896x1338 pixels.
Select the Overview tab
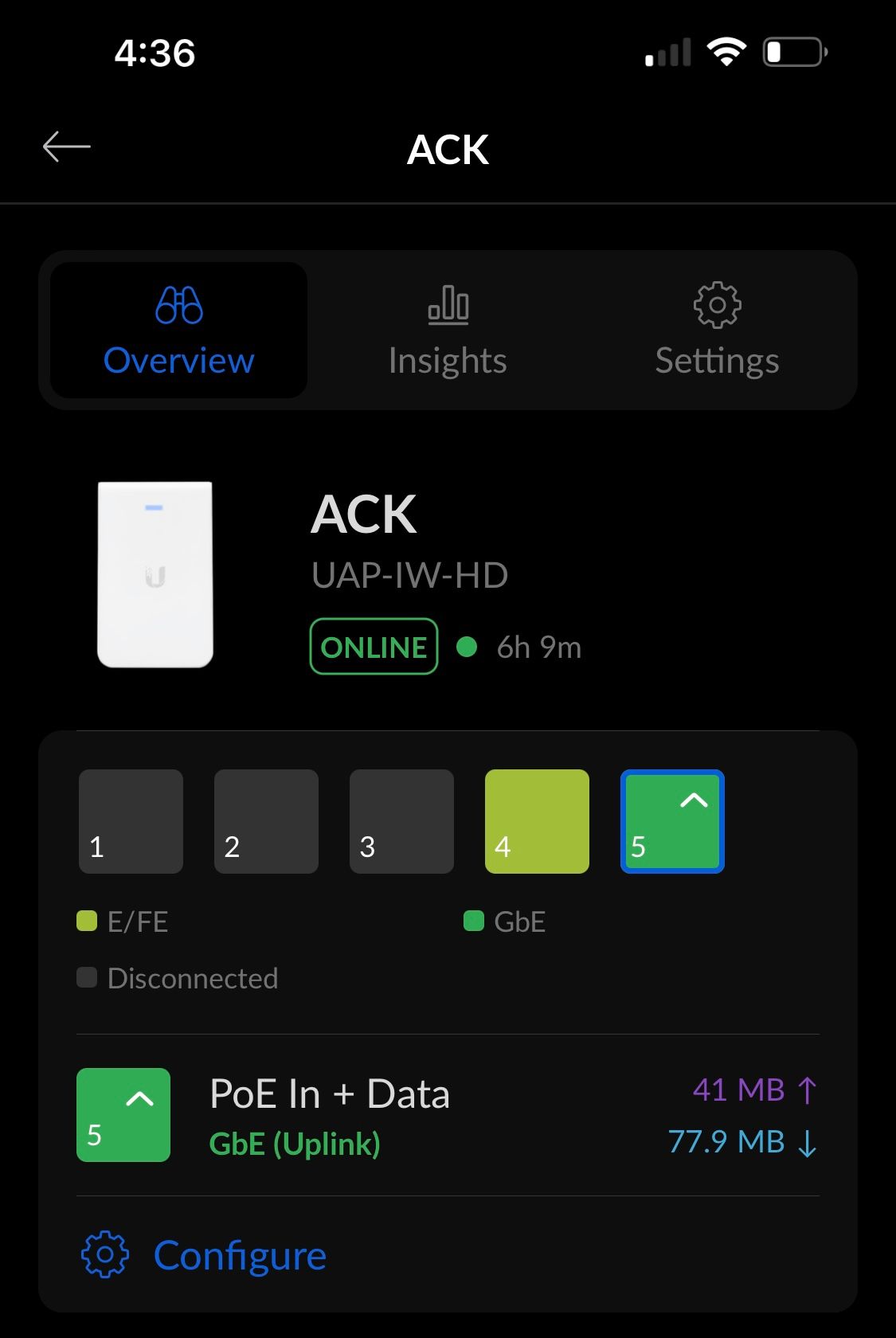coord(179,330)
